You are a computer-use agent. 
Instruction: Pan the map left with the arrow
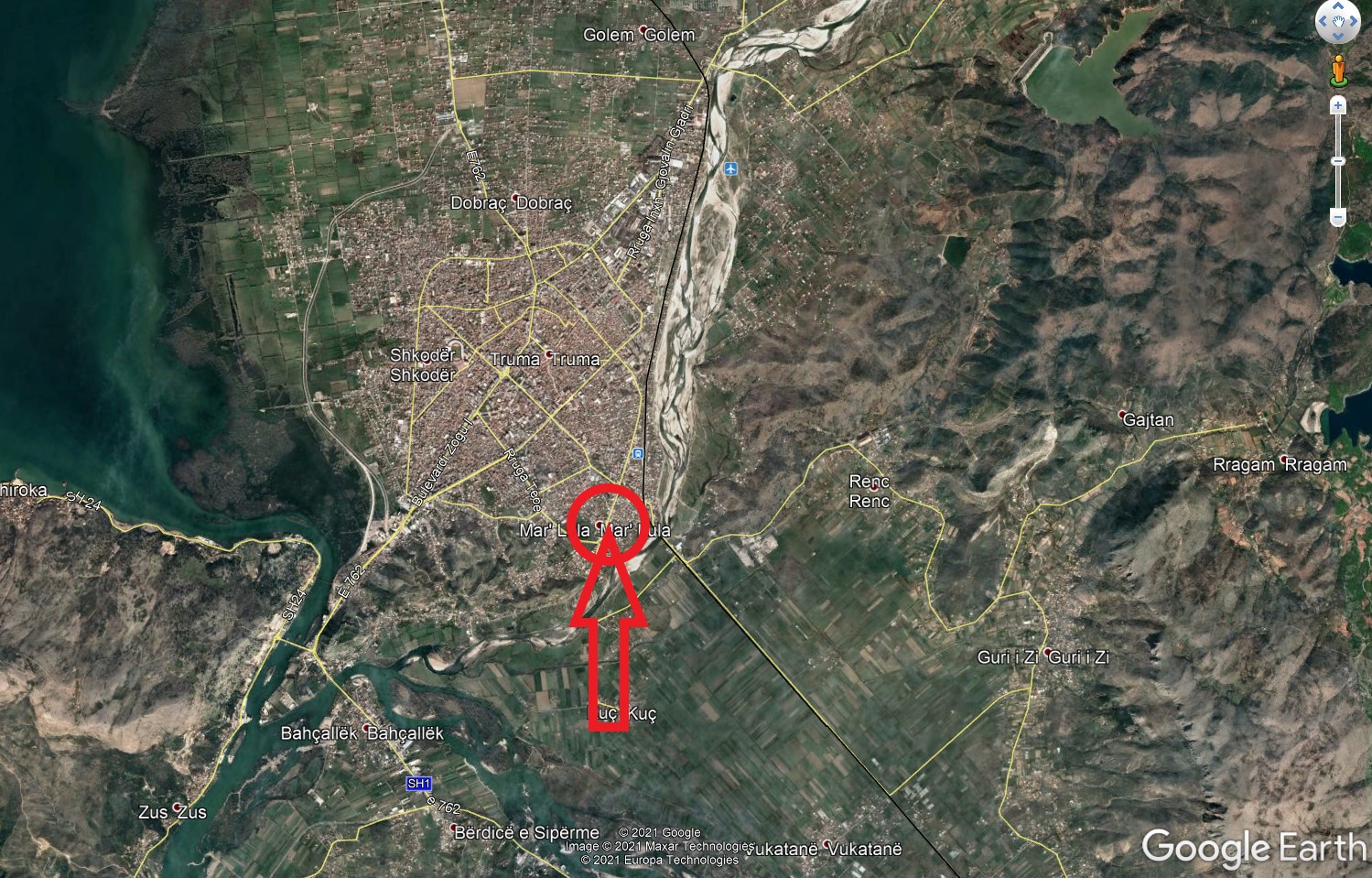pyautogui.click(x=1323, y=21)
